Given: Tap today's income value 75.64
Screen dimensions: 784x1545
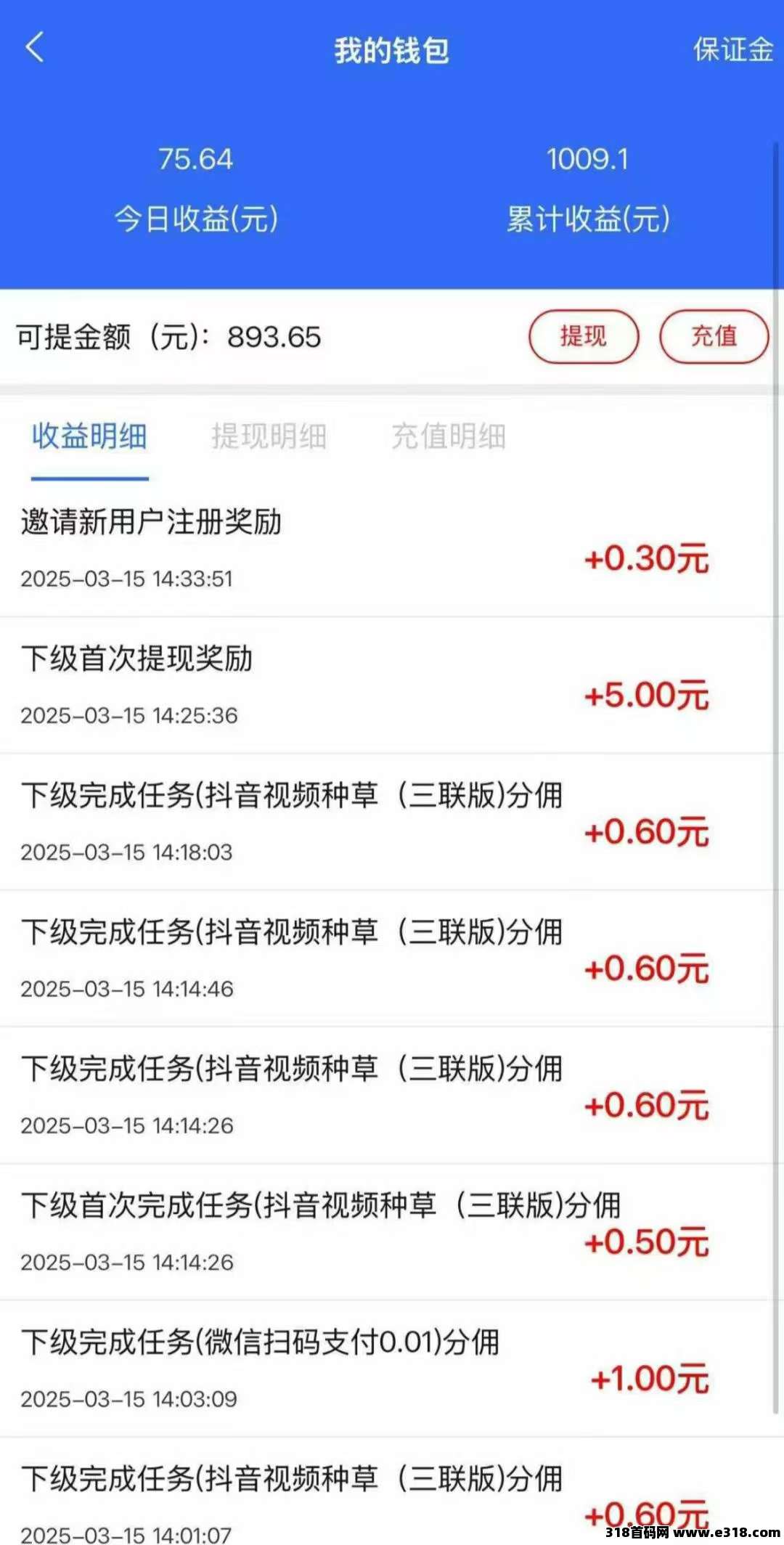Looking at the screenshot, I should pos(194,161).
